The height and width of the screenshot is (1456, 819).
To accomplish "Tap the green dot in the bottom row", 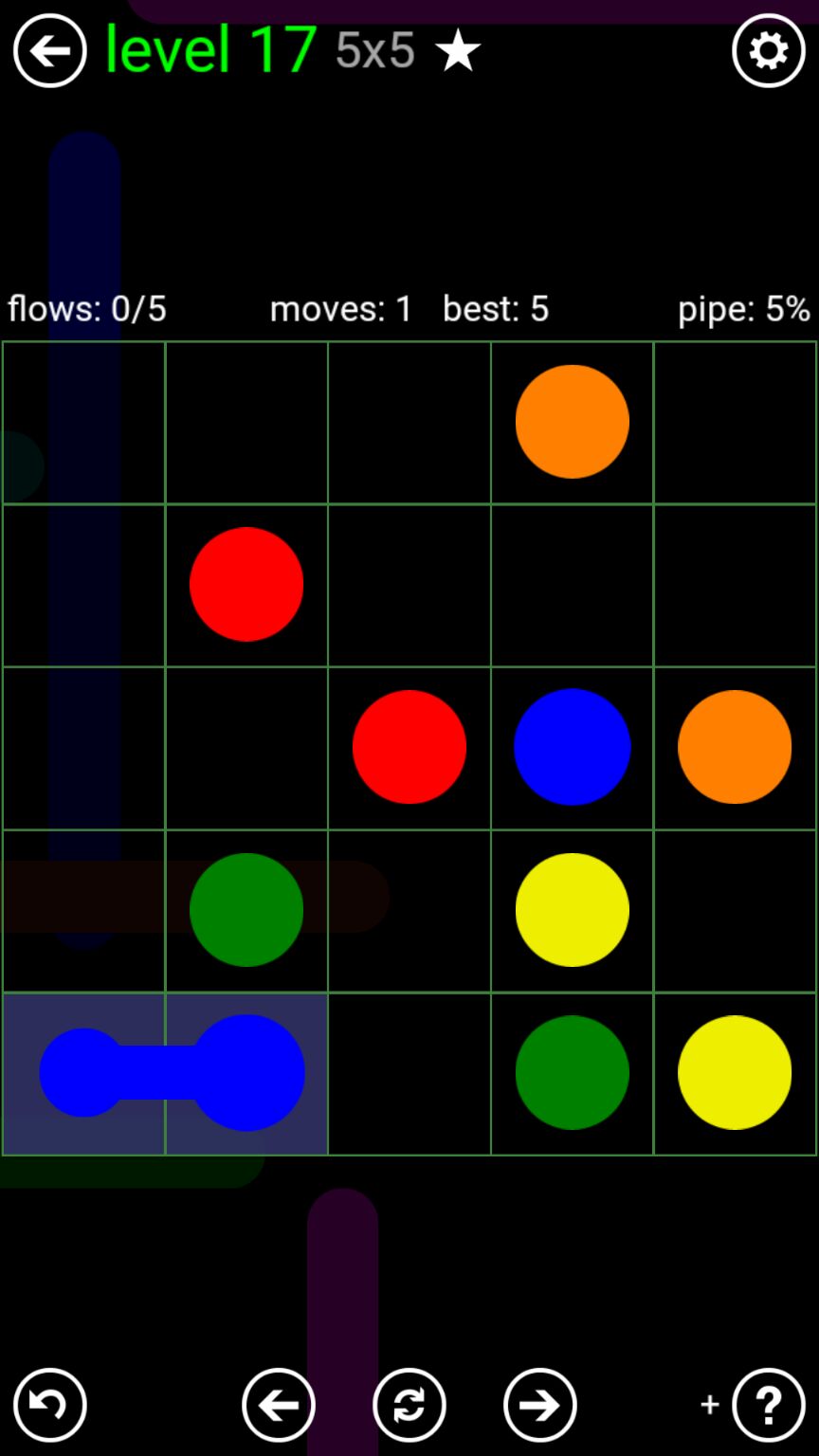I will tap(572, 1072).
